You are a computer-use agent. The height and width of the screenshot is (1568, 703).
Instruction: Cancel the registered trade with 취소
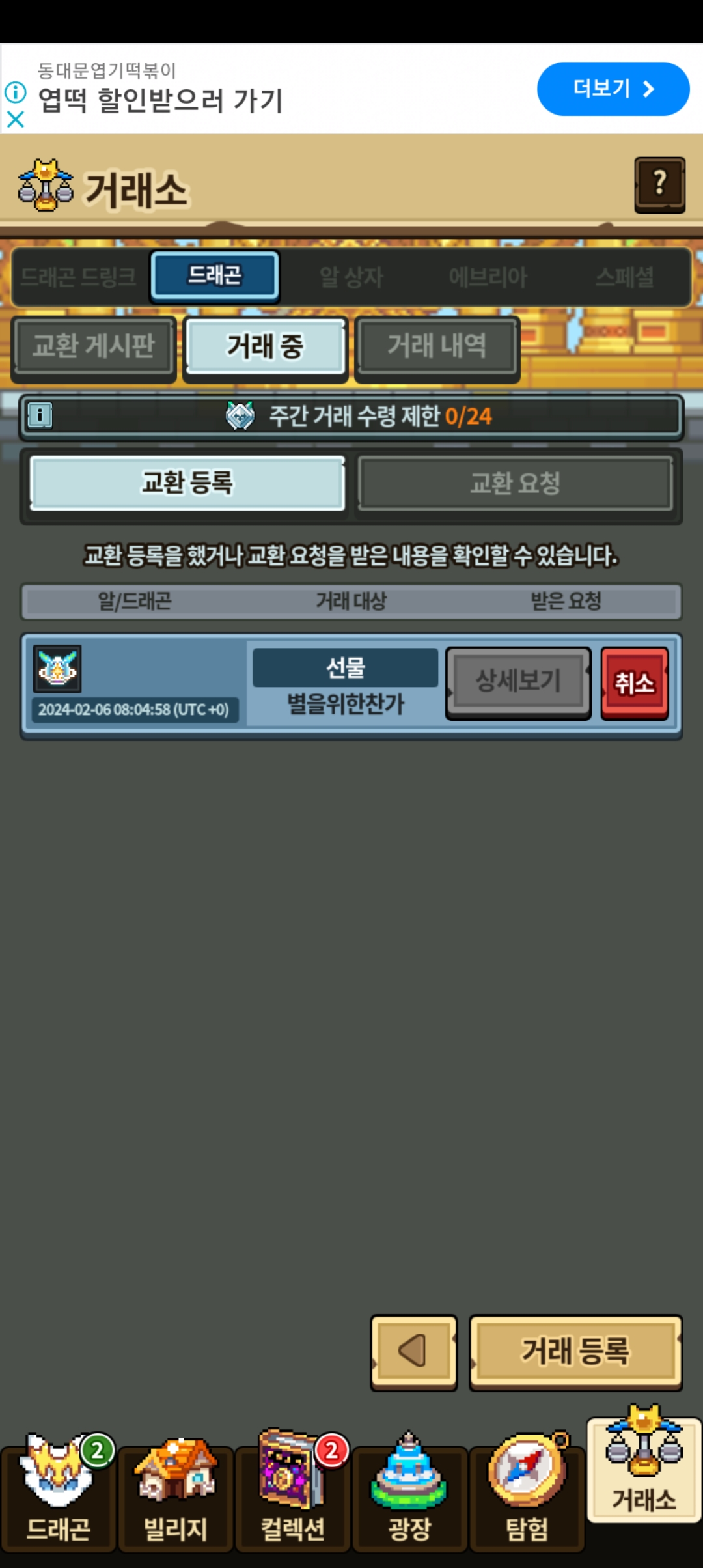[635, 683]
